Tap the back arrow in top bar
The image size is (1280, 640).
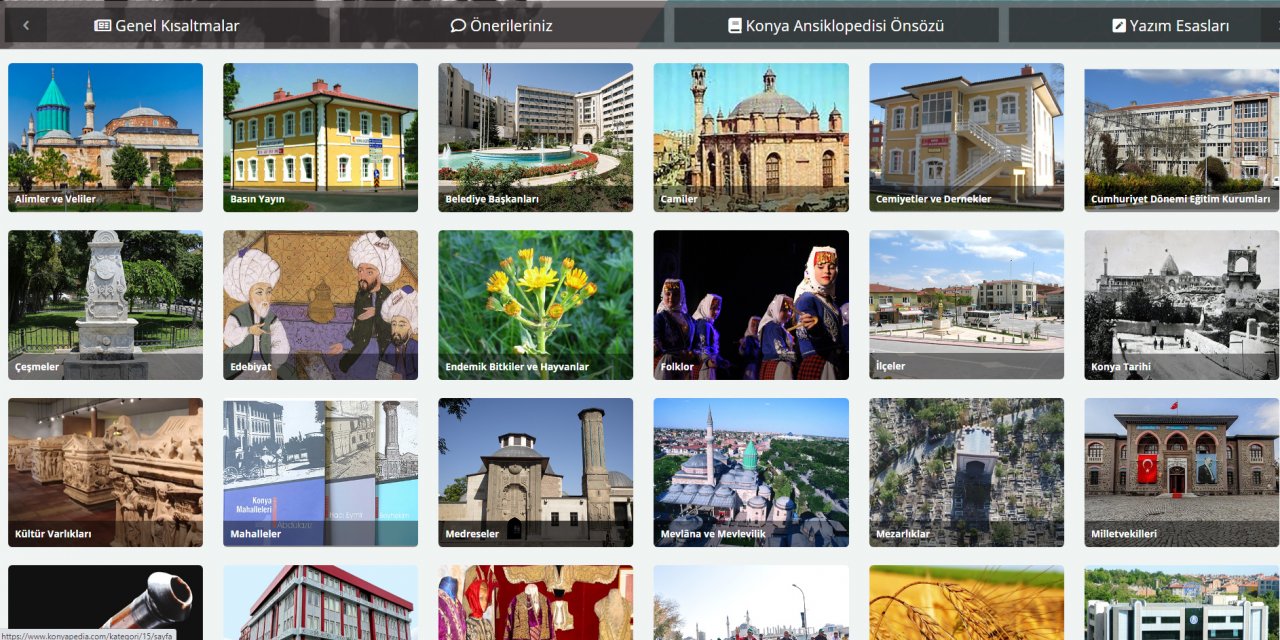(26, 26)
